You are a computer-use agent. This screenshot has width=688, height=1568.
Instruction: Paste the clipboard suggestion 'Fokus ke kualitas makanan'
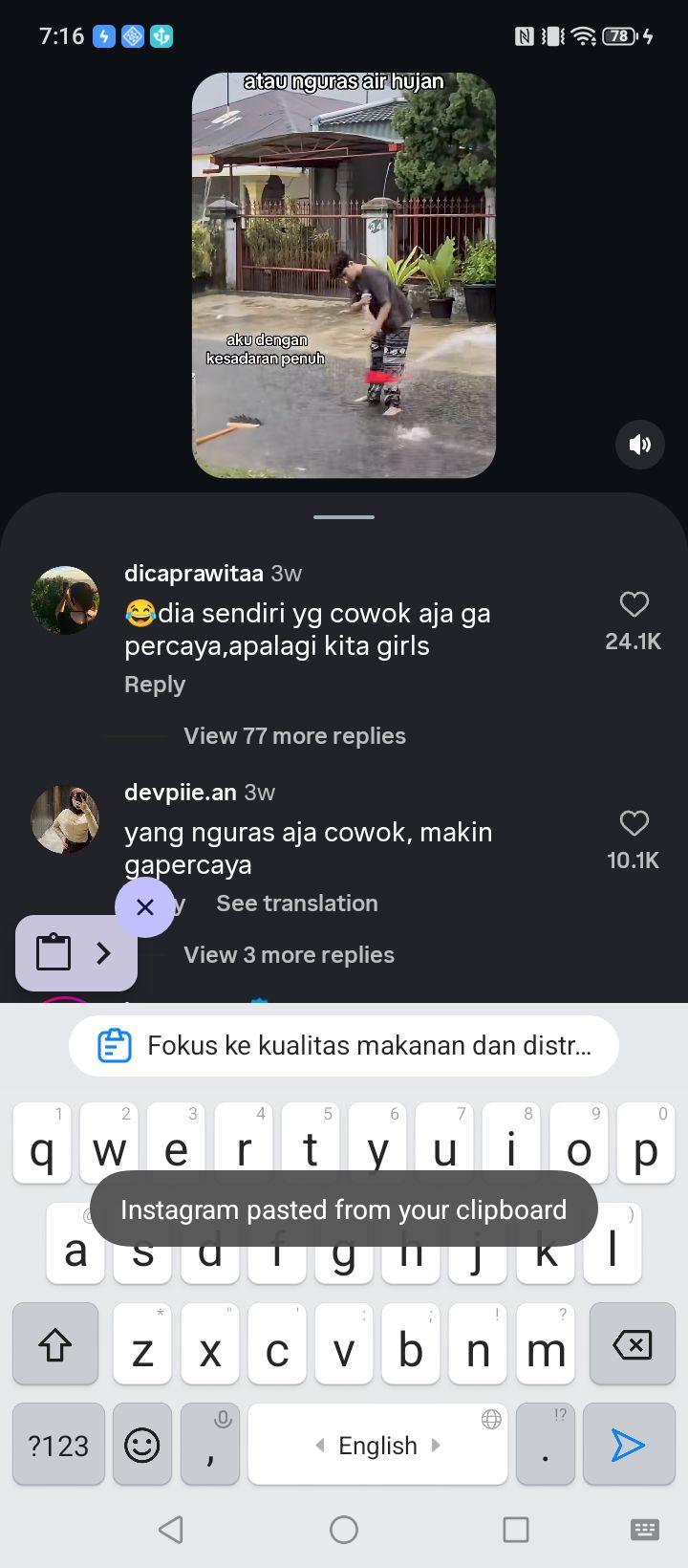coord(344,1046)
